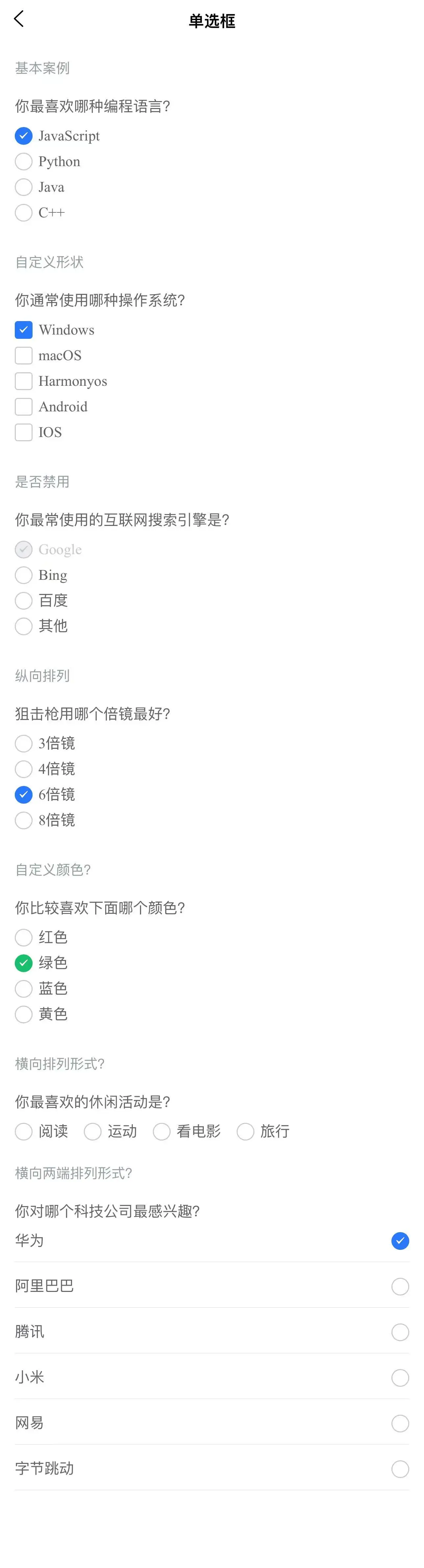Select the 蓝色 color option
The image size is (424, 1568).
[x=24, y=989]
